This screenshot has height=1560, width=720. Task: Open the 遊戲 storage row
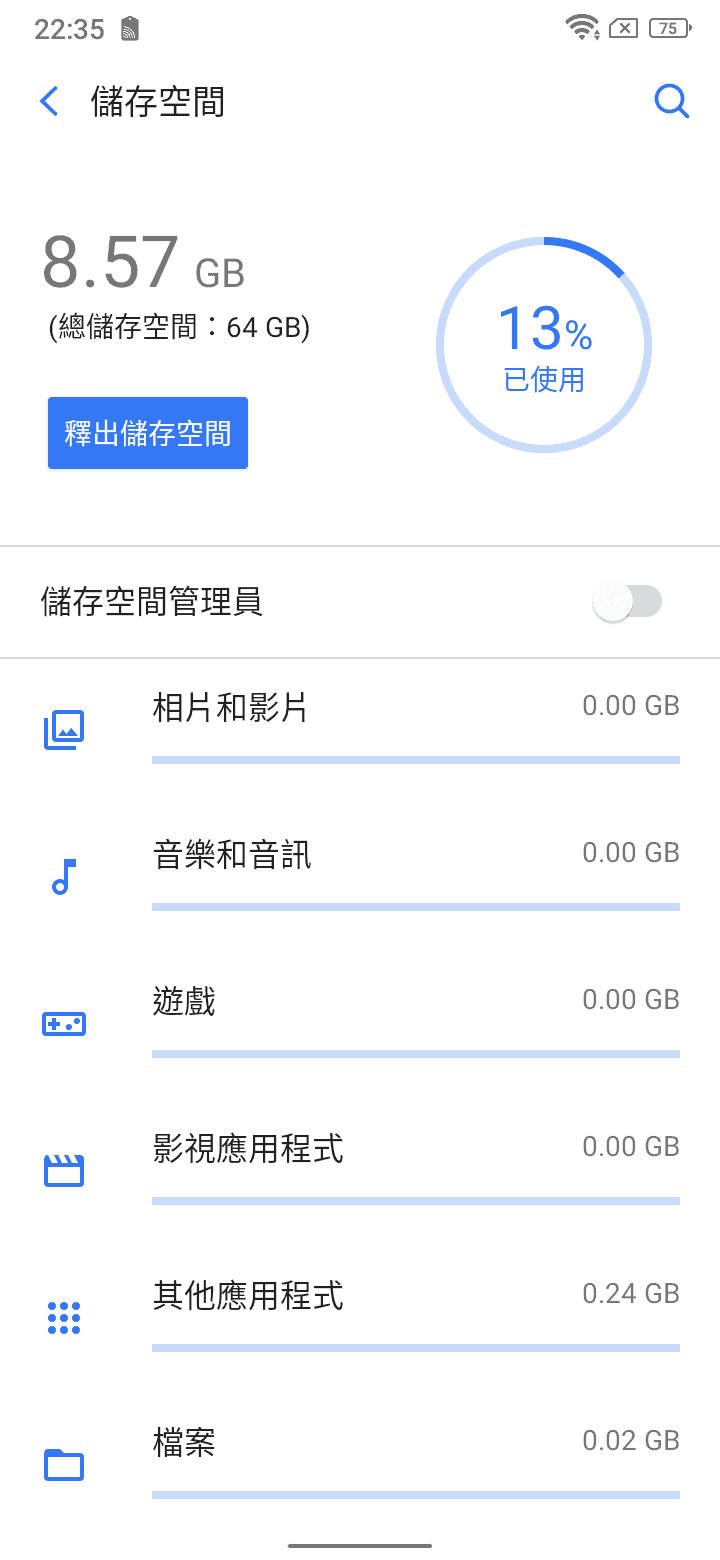tap(360, 1024)
